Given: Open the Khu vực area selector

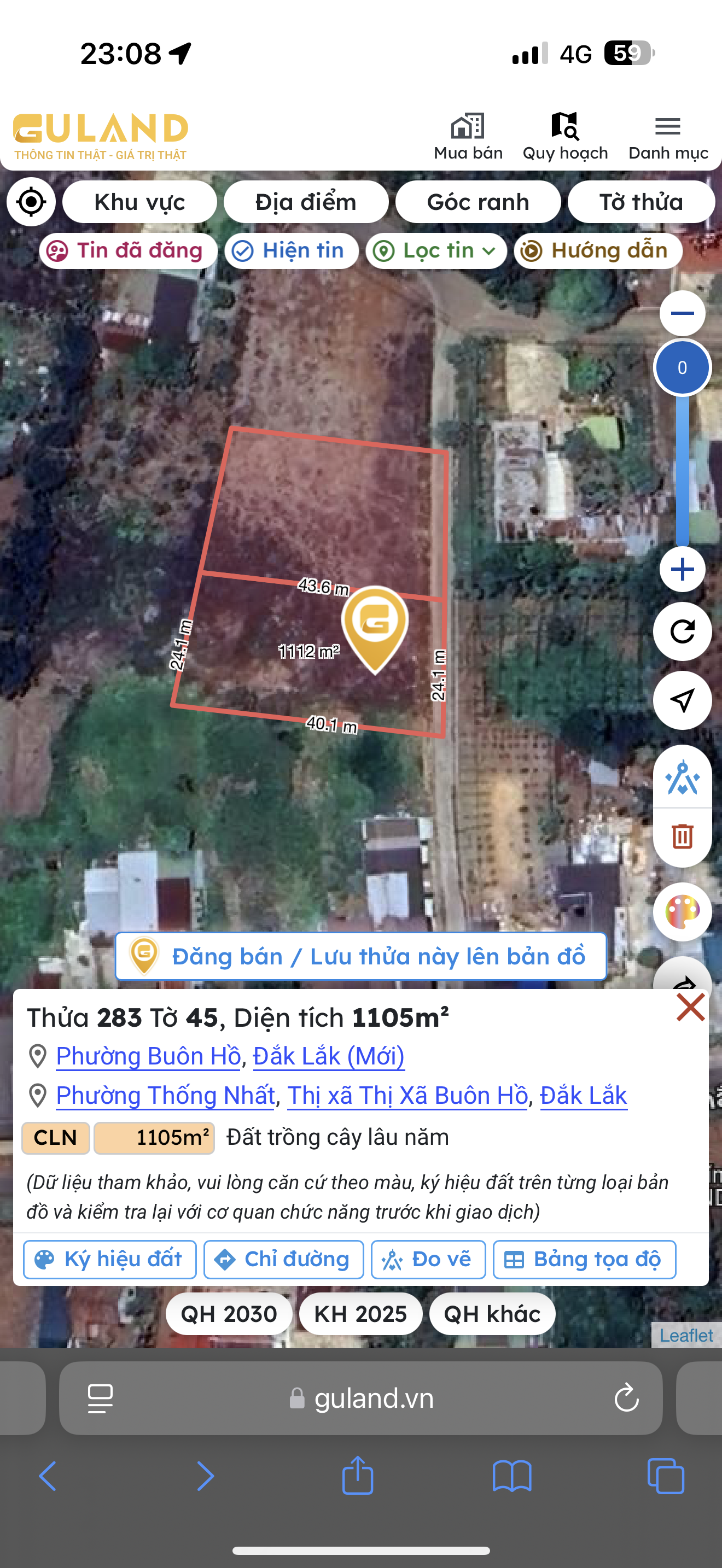Looking at the screenshot, I should [139, 202].
